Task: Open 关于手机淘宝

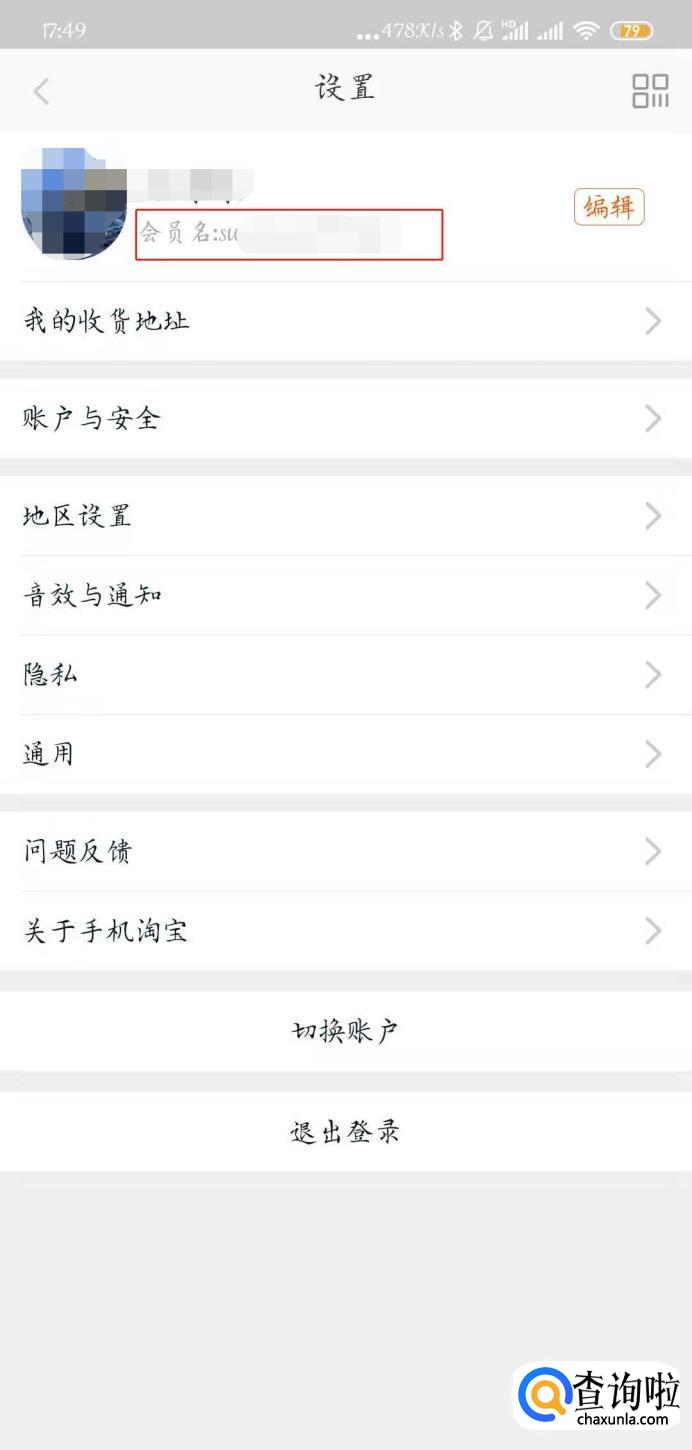Action: coord(345,931)
